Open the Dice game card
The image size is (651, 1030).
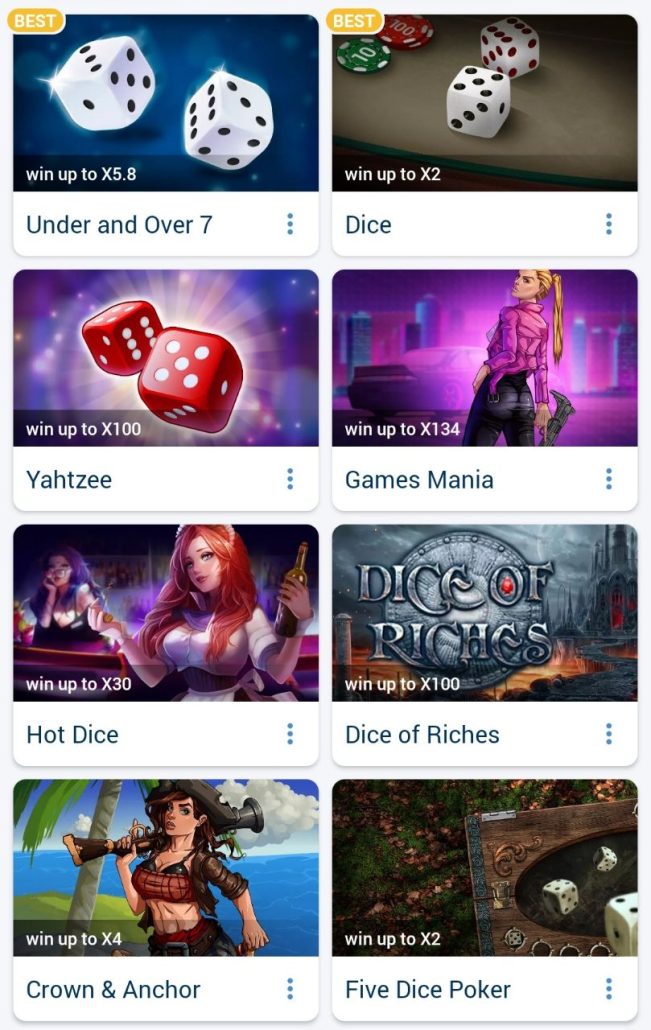[484, 103]
